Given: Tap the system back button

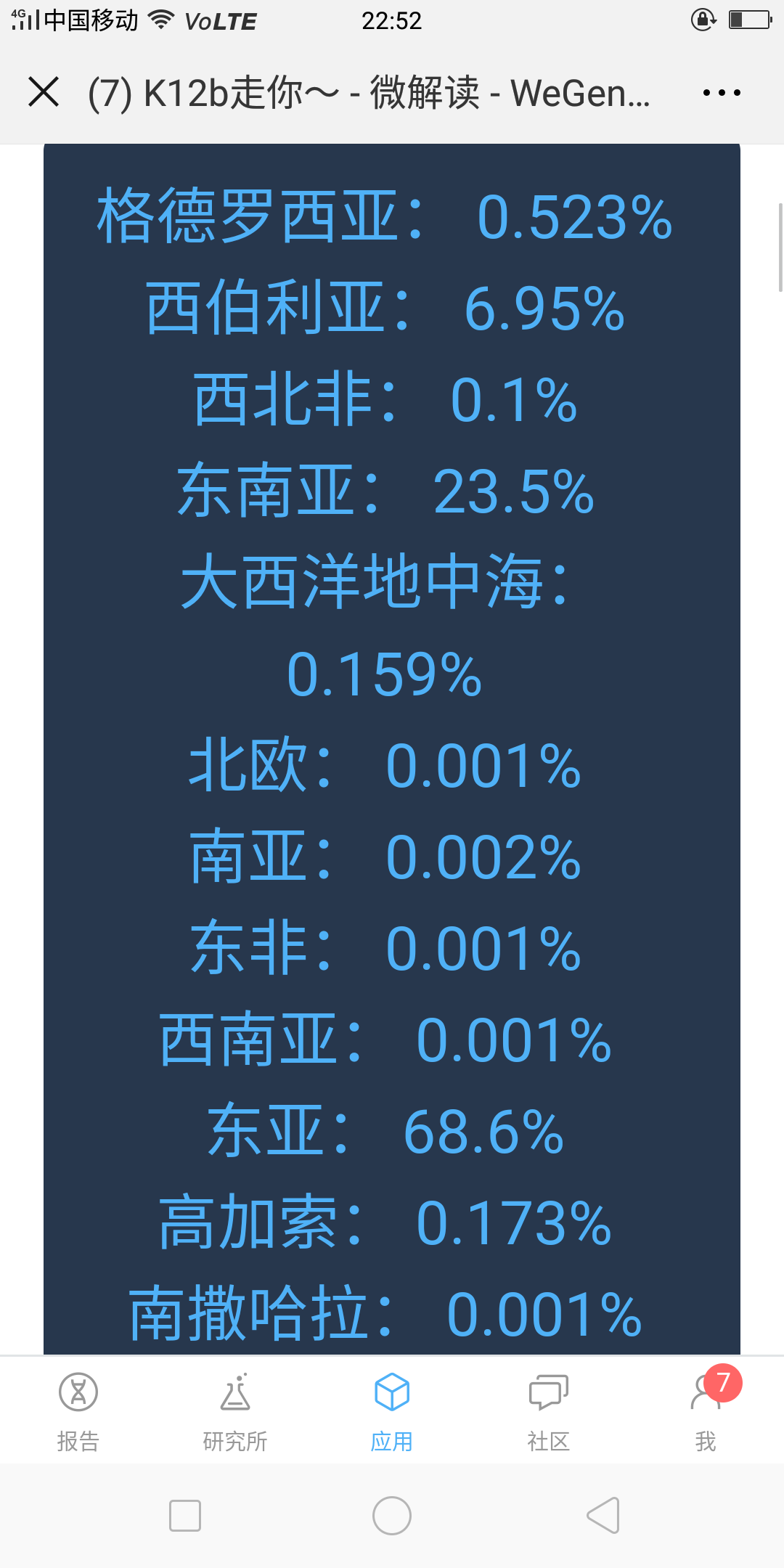Looking at the screenshot, I should click(603, 1515).
